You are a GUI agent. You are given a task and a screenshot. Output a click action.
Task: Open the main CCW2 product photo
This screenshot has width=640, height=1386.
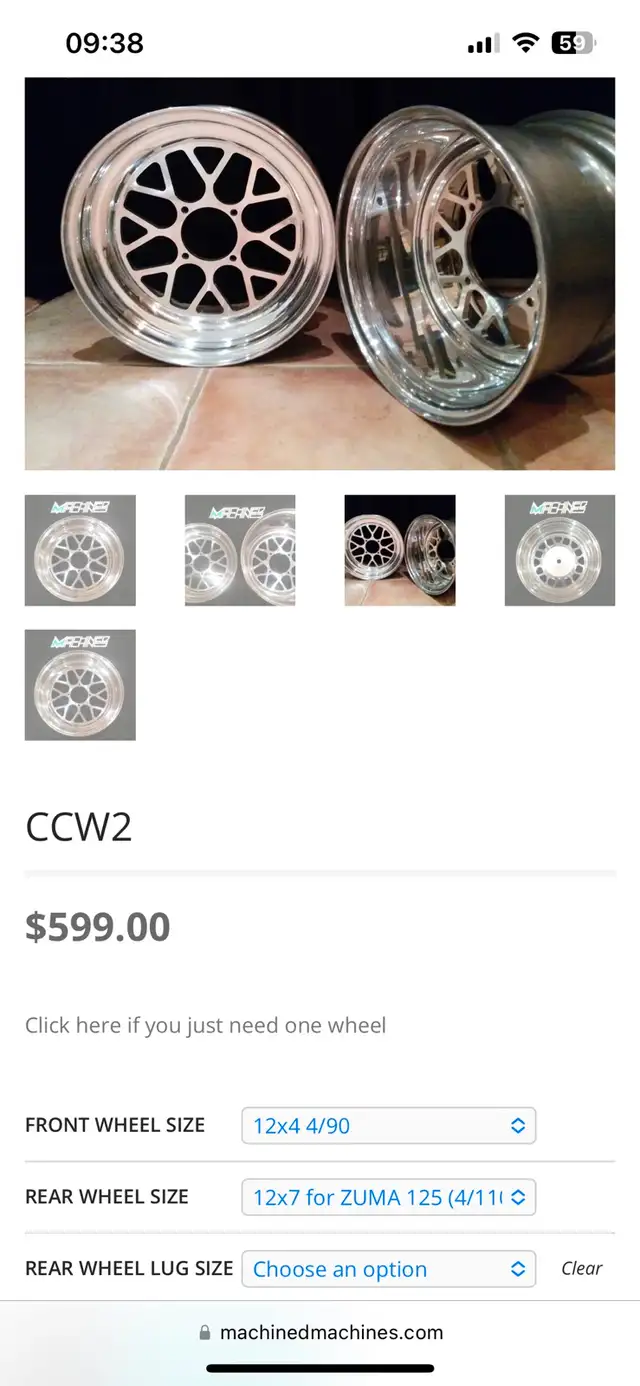320,273
